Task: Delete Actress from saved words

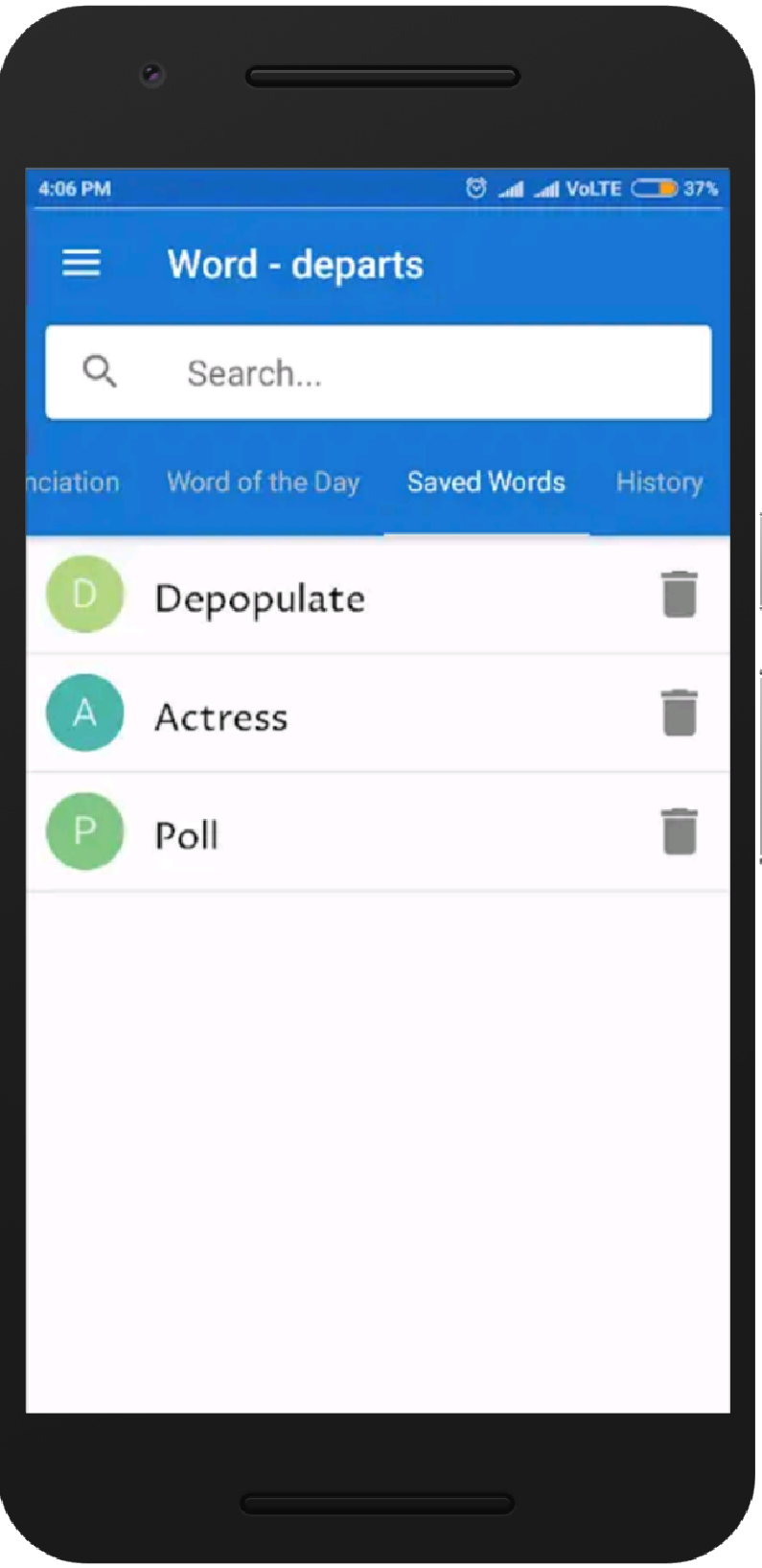Action: click(x=679, y=713)
